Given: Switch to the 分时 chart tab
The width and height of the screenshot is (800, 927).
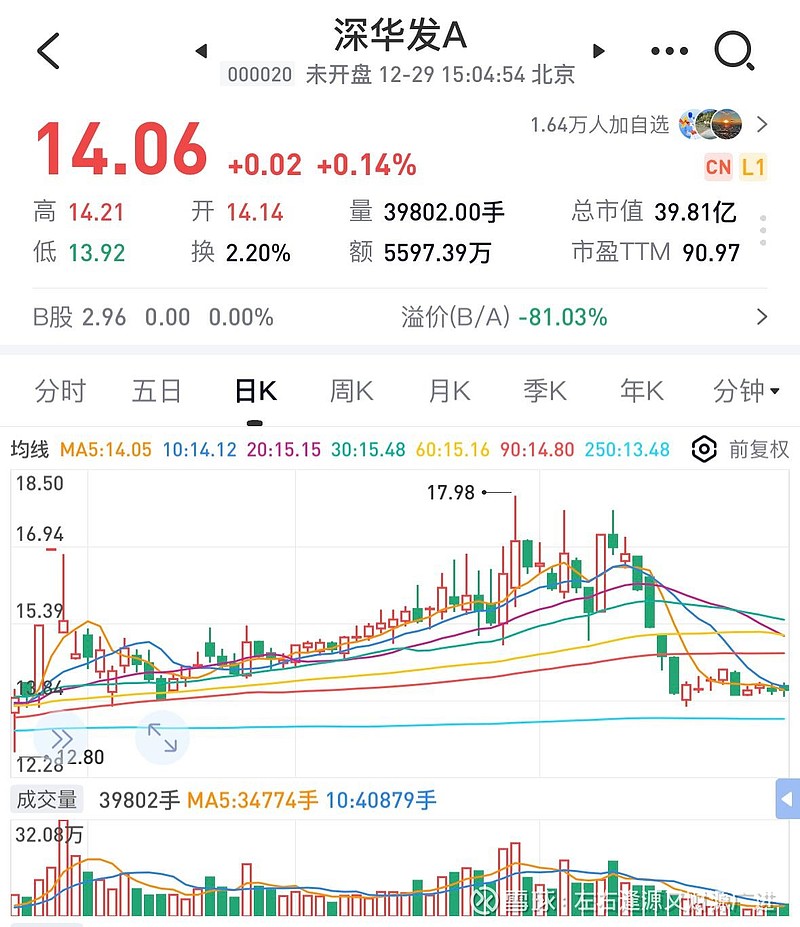Looking at the screenshot, I should (x=60, y=391).
